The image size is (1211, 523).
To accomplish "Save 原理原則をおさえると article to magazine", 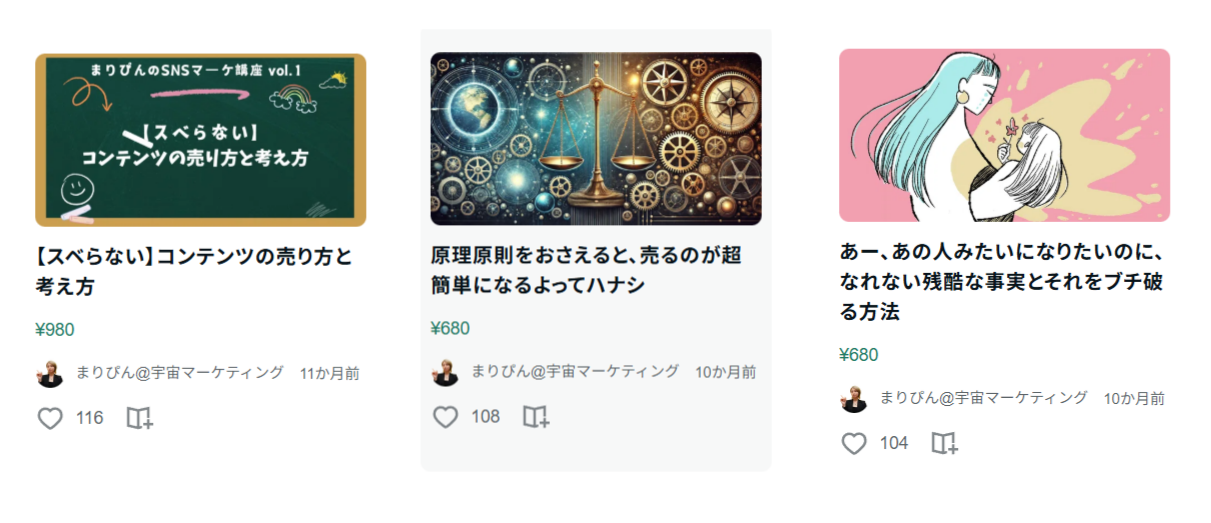I will point(536,416).
